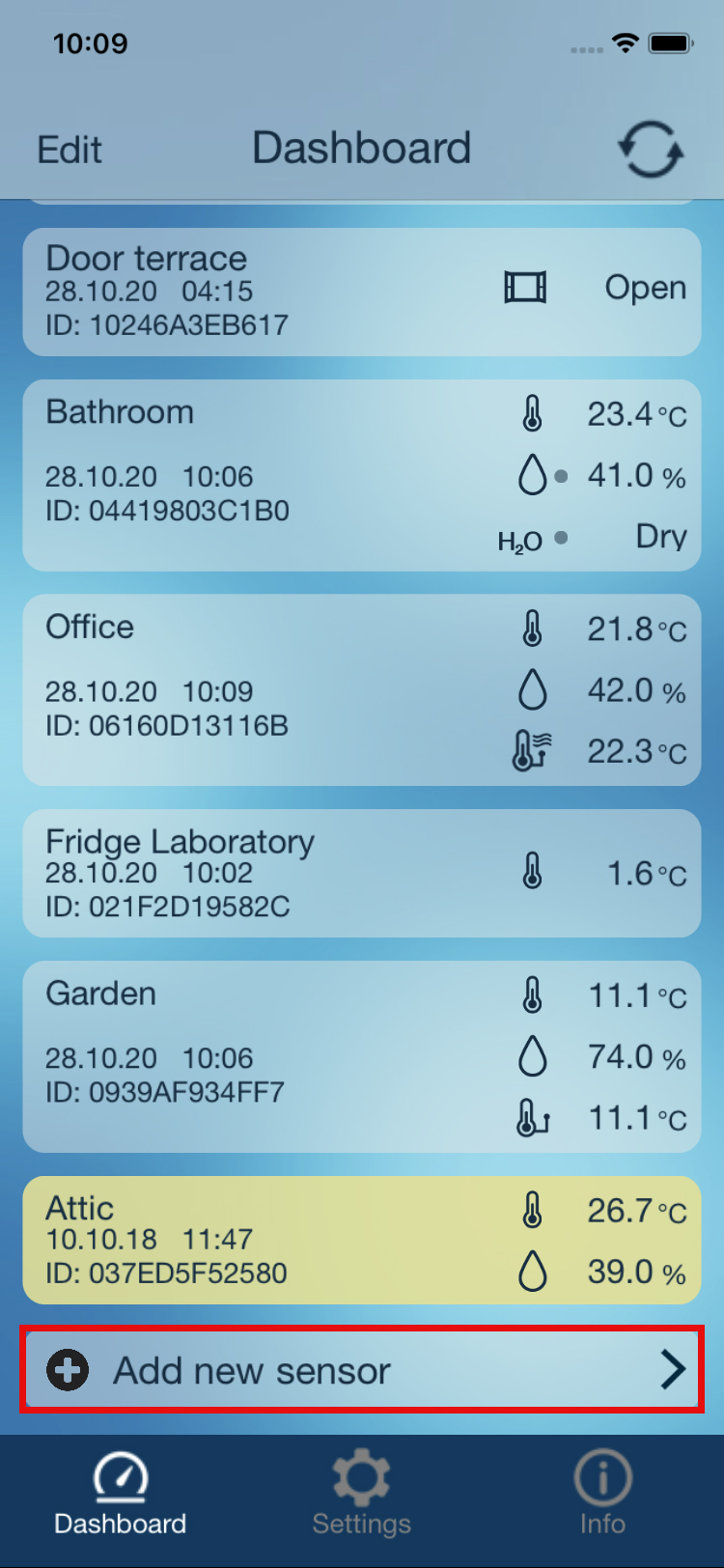Screen dimensions: 724x1568
Task: Open the Attic sensor card
Action: [x=362, y=1240]
